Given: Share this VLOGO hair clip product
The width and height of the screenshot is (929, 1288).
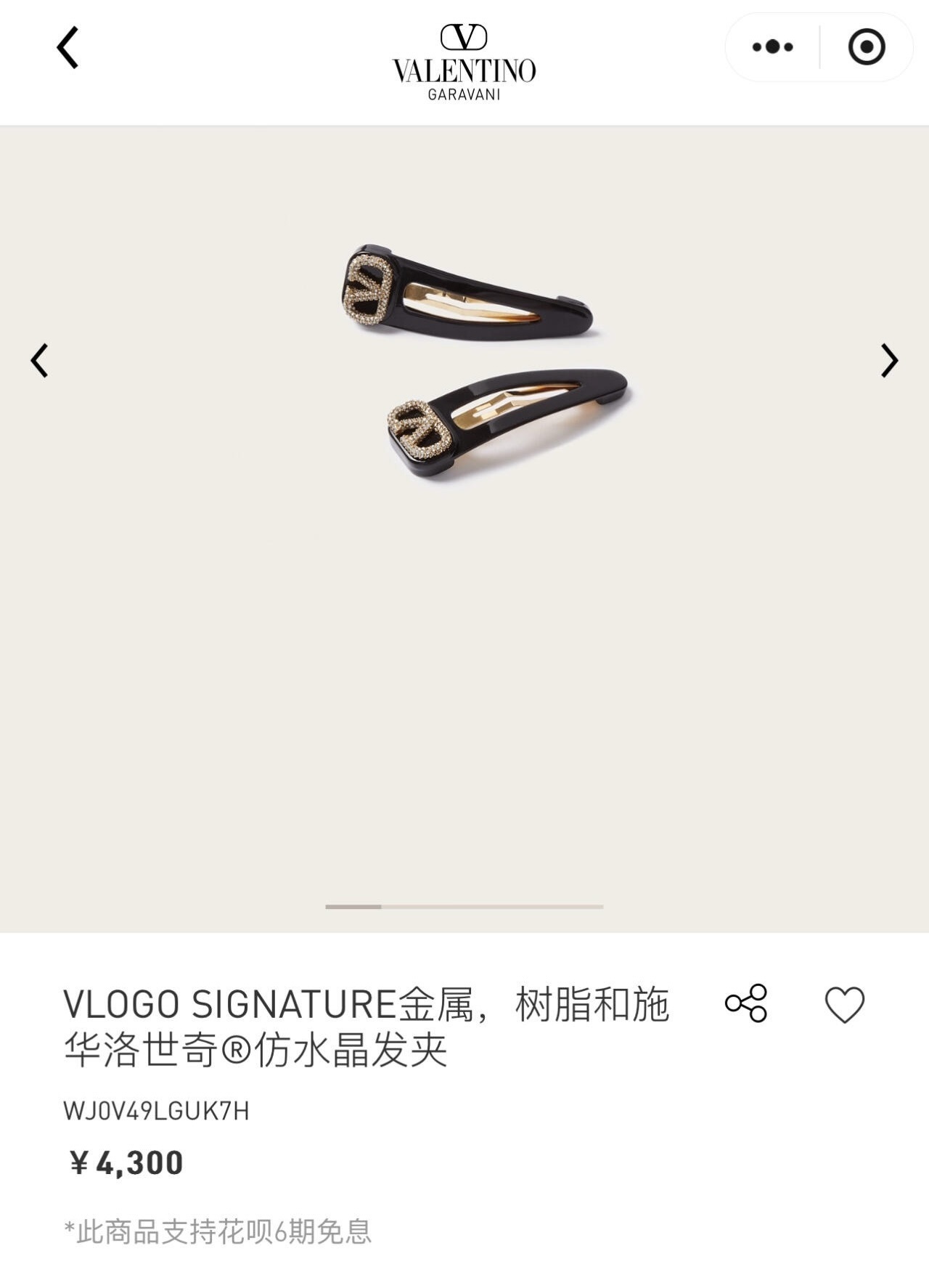Looking at the screenshot, I should [746, 1003].
